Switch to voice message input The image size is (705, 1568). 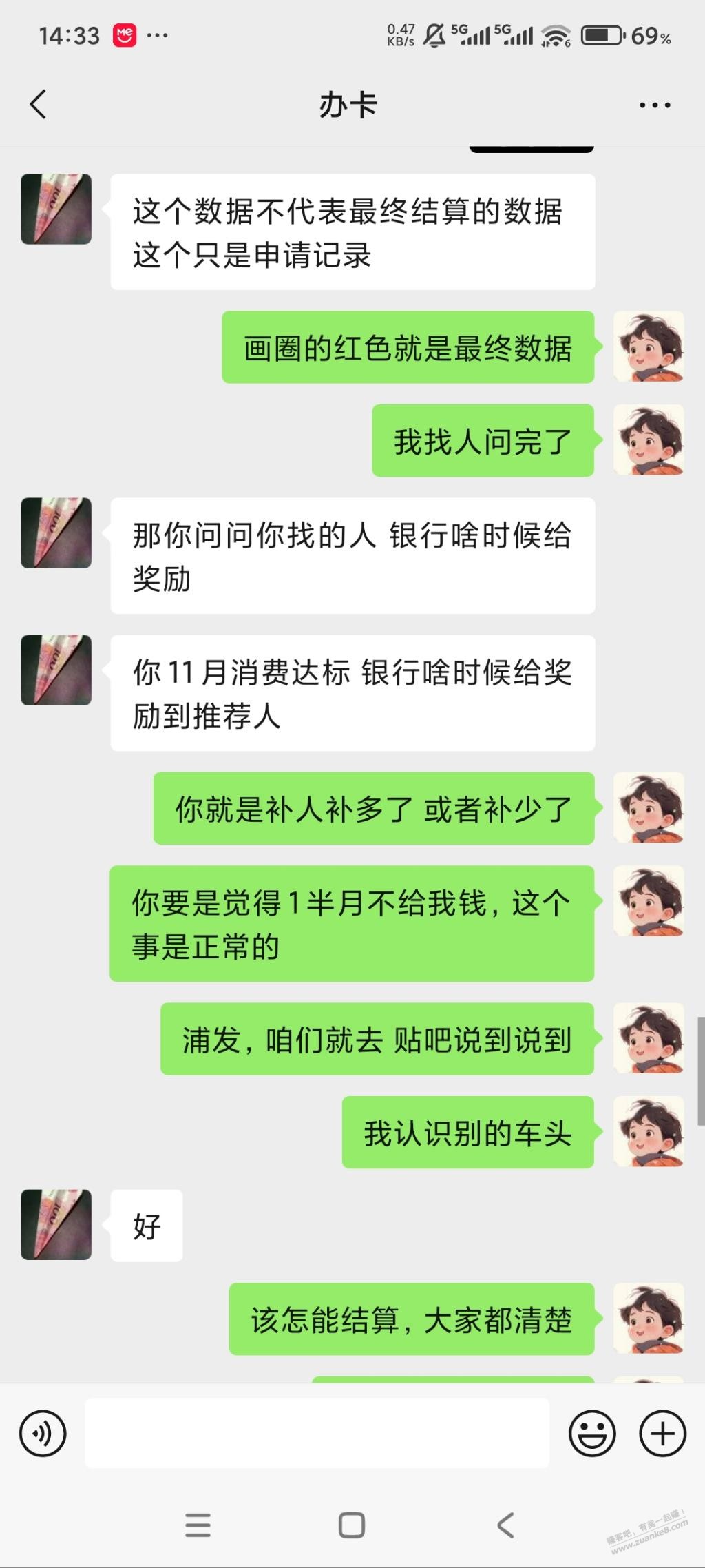43,1434
